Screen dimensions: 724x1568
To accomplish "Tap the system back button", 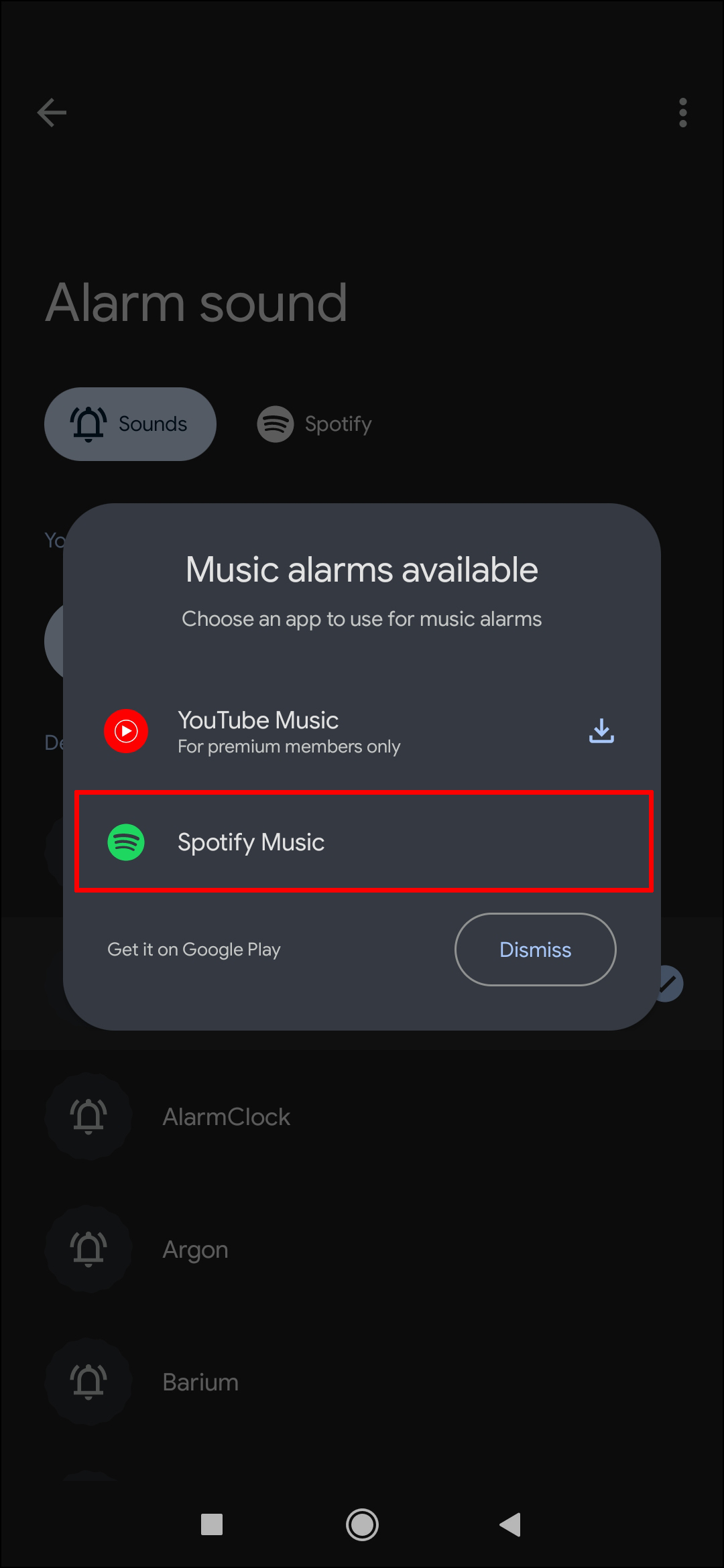I will (511, 1524).
